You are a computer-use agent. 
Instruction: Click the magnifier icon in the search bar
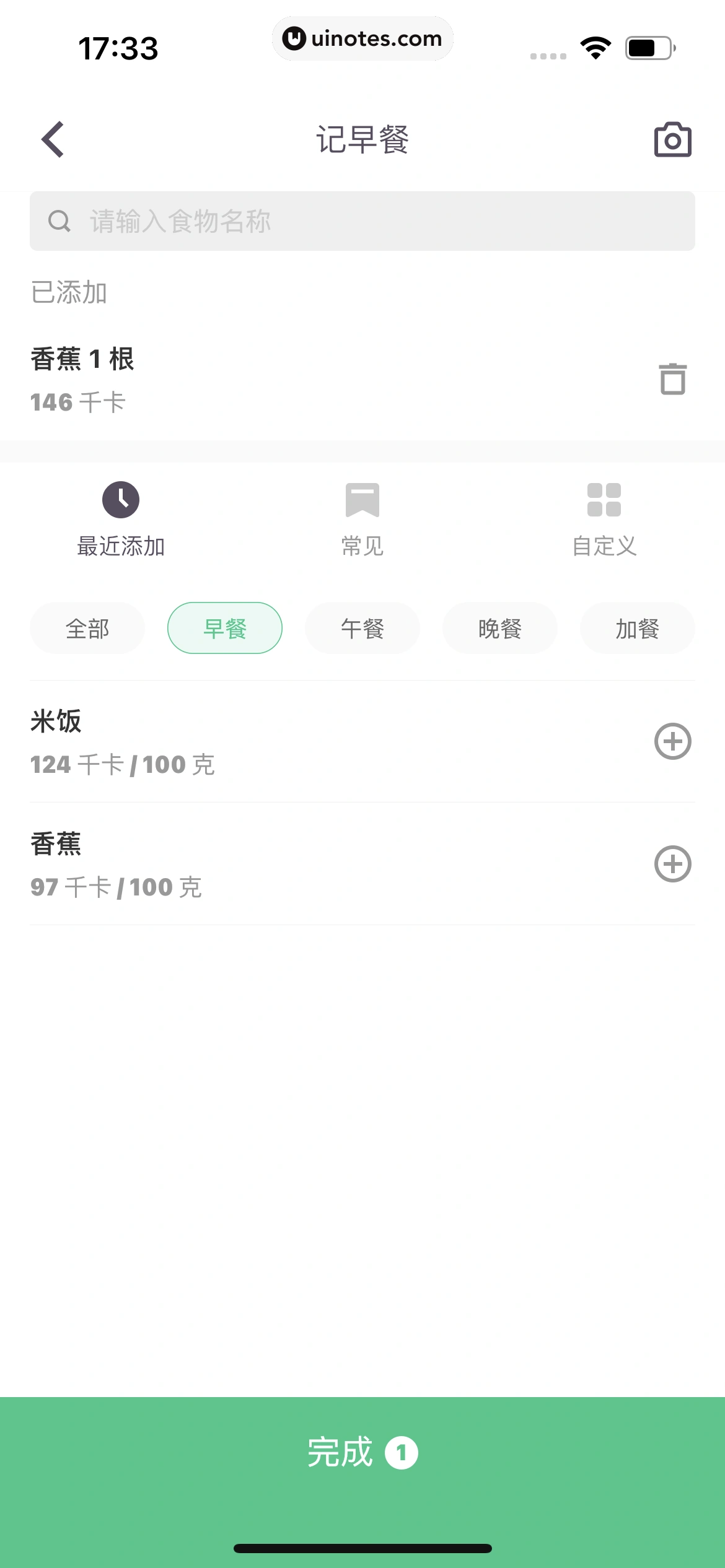tap(58, 222)
